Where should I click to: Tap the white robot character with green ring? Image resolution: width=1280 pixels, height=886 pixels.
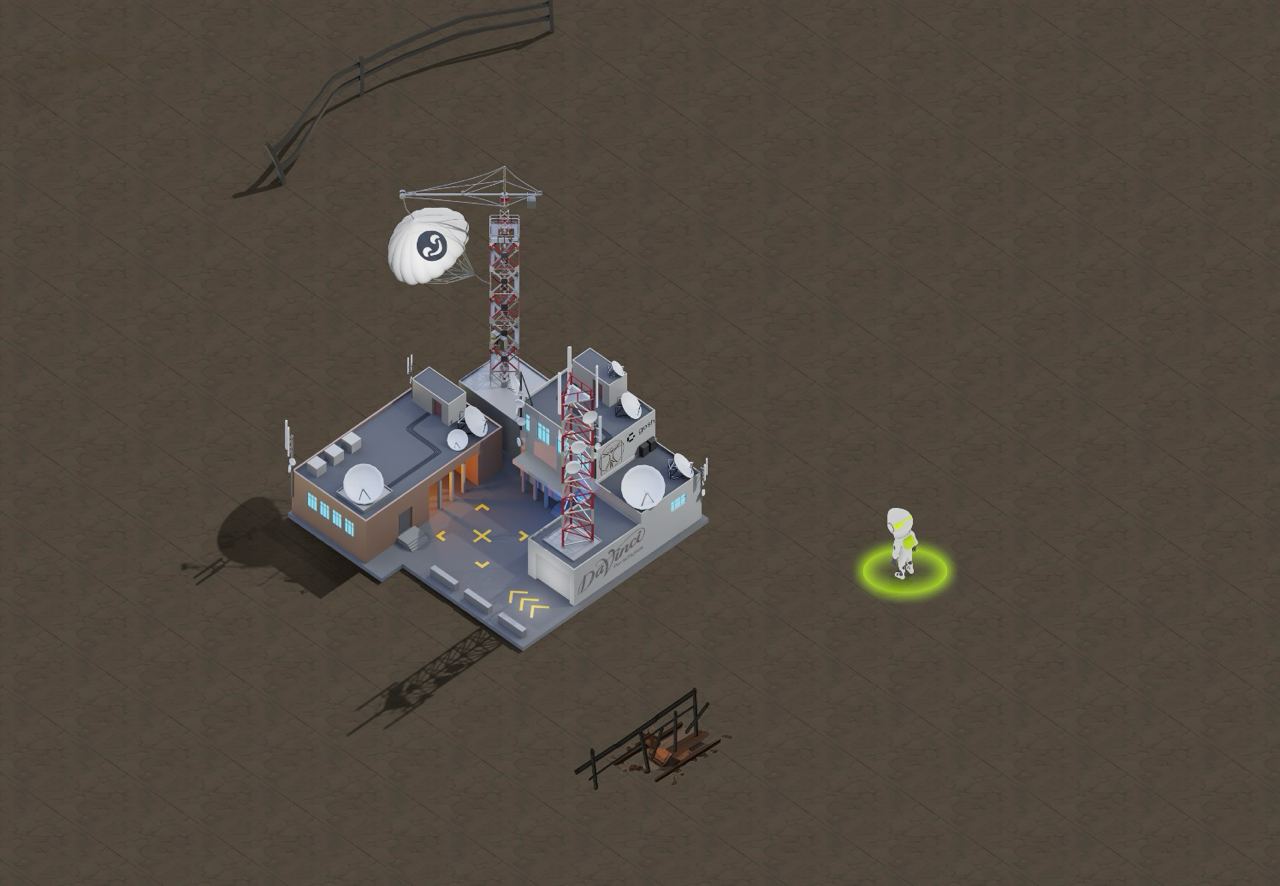click(x=902, y=543)
